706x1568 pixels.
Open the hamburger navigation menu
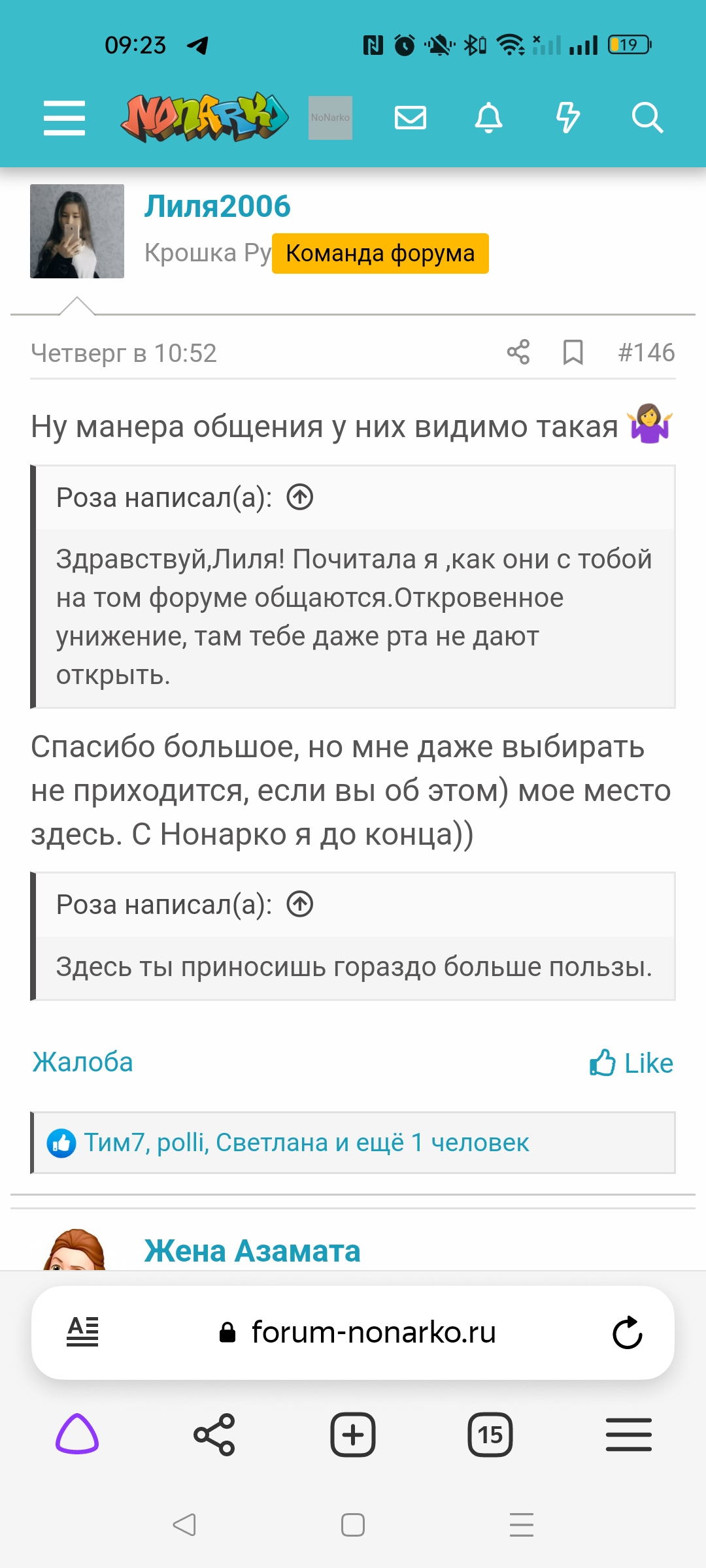64,118
